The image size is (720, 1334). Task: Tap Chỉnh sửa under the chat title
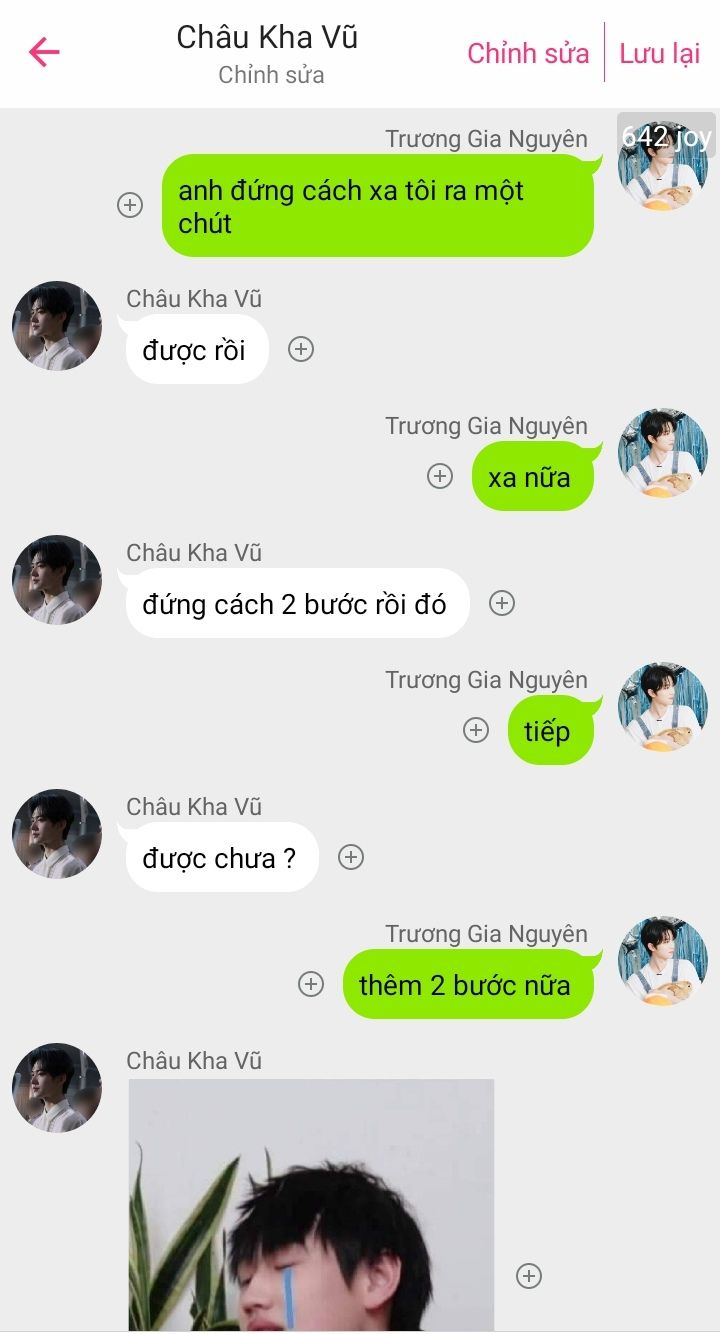pyautogui.click(x=271, y=75)
